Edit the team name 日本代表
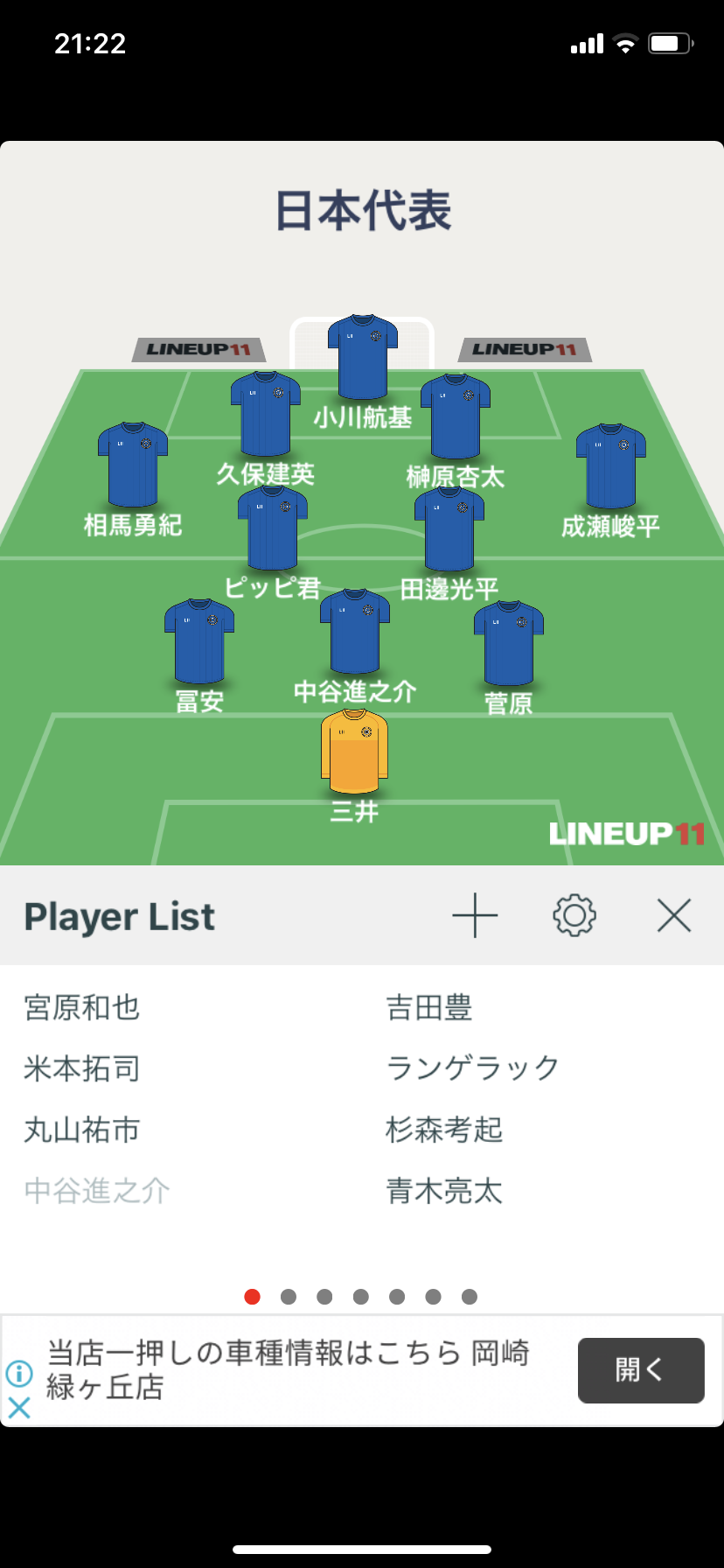724x1568 pixels. (363, 211)
